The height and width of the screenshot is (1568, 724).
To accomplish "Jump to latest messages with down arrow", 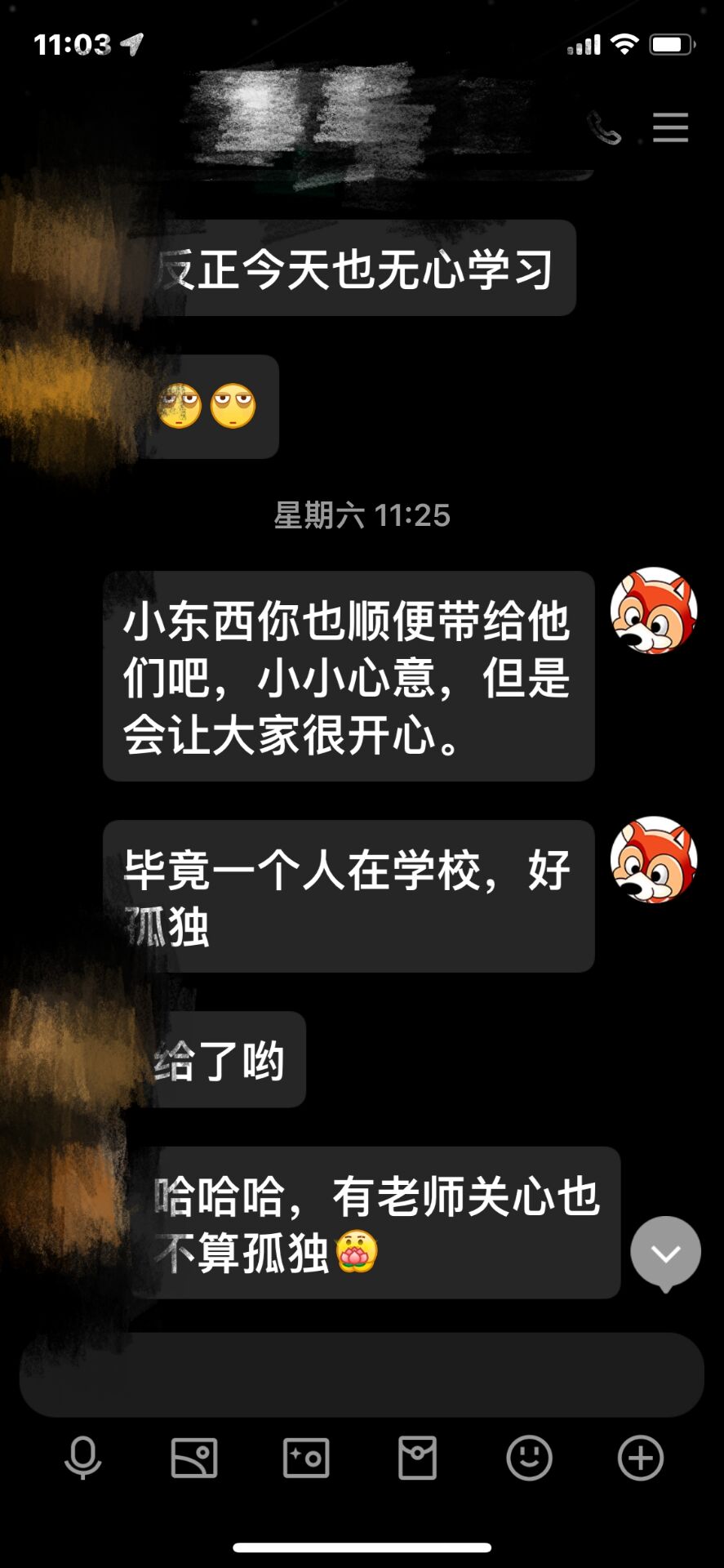I will 665,1253.
